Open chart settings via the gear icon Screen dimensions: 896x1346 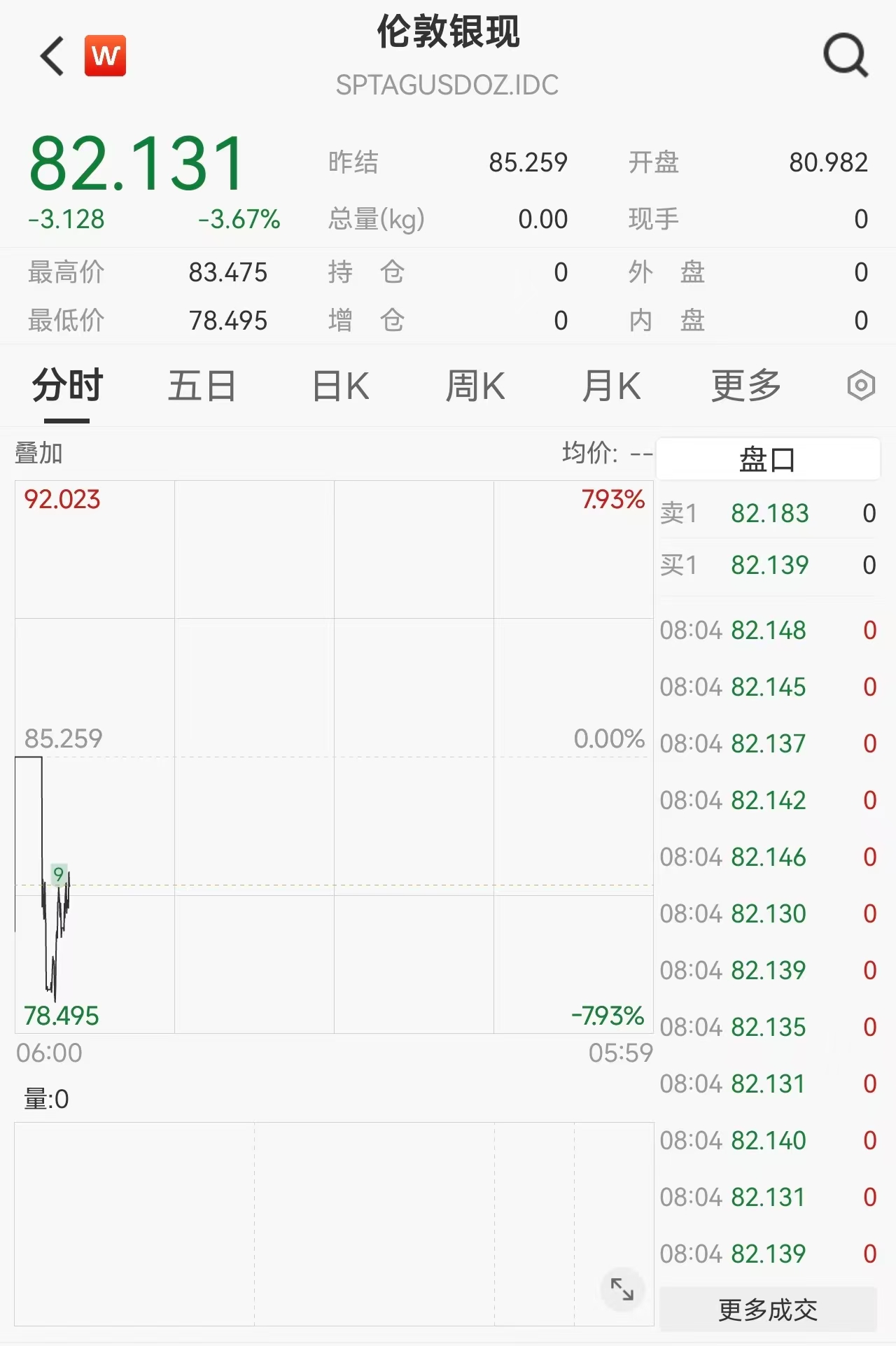[860, 385]
